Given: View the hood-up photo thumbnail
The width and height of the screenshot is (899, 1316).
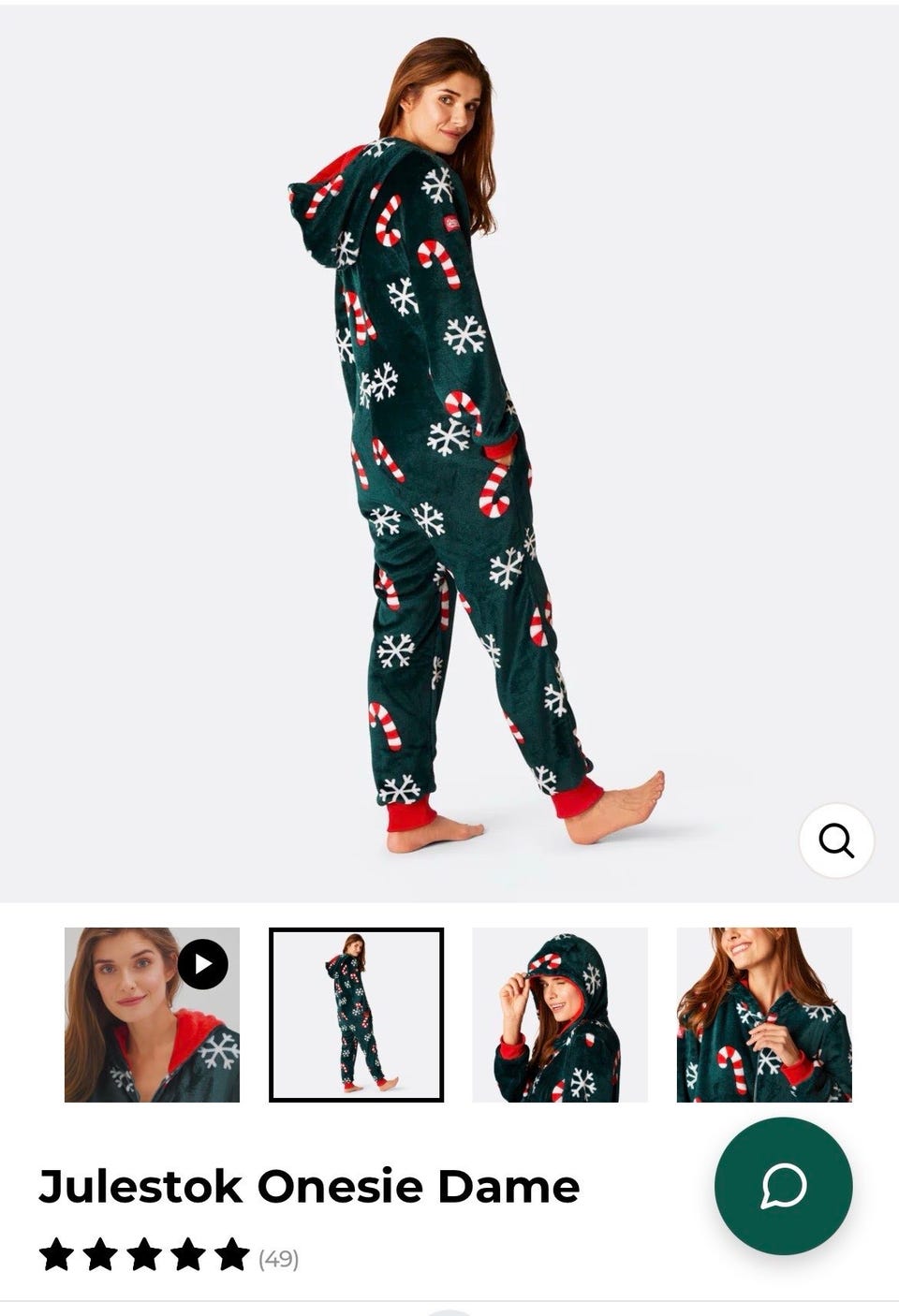Looking at the screenshot, I should [559, 1015].
